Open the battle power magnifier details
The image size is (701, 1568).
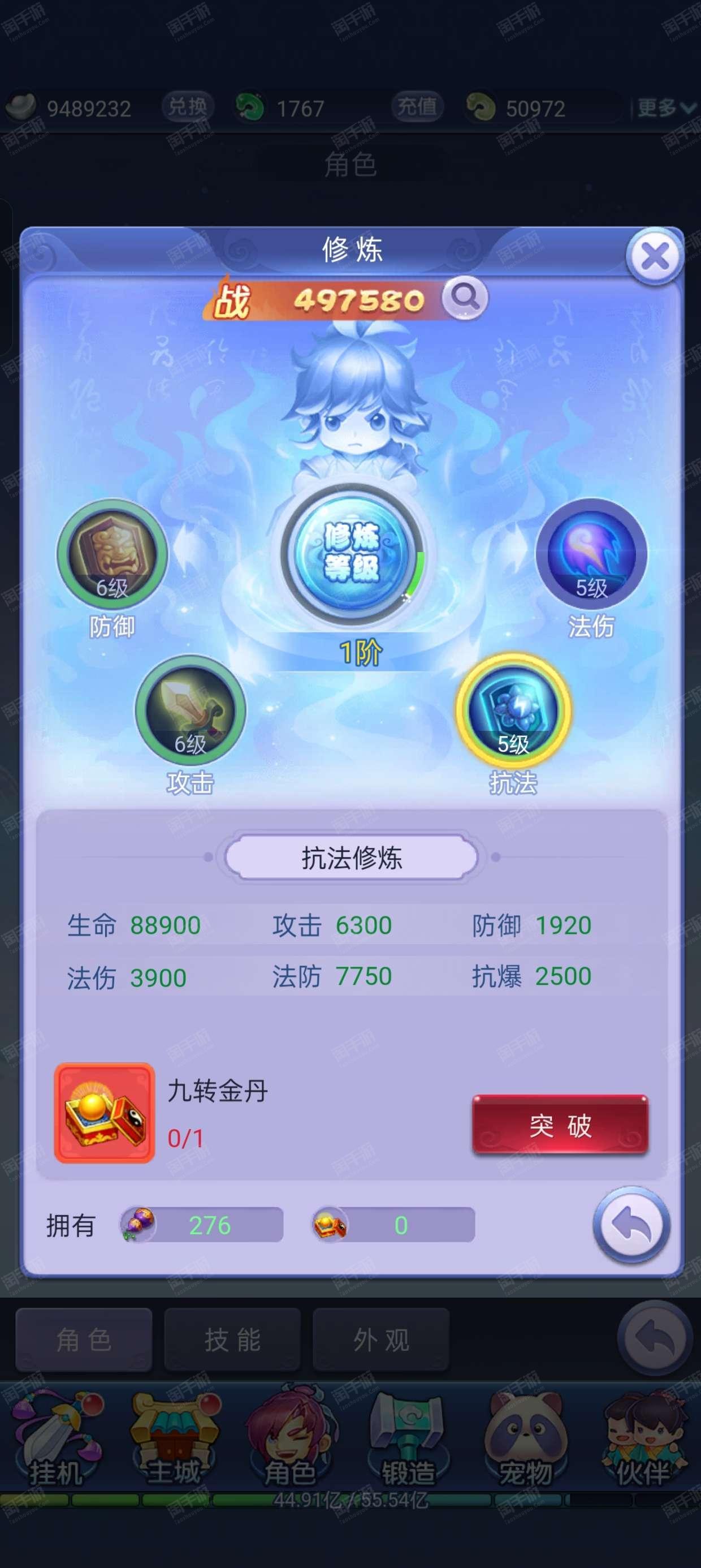(465, 298)
